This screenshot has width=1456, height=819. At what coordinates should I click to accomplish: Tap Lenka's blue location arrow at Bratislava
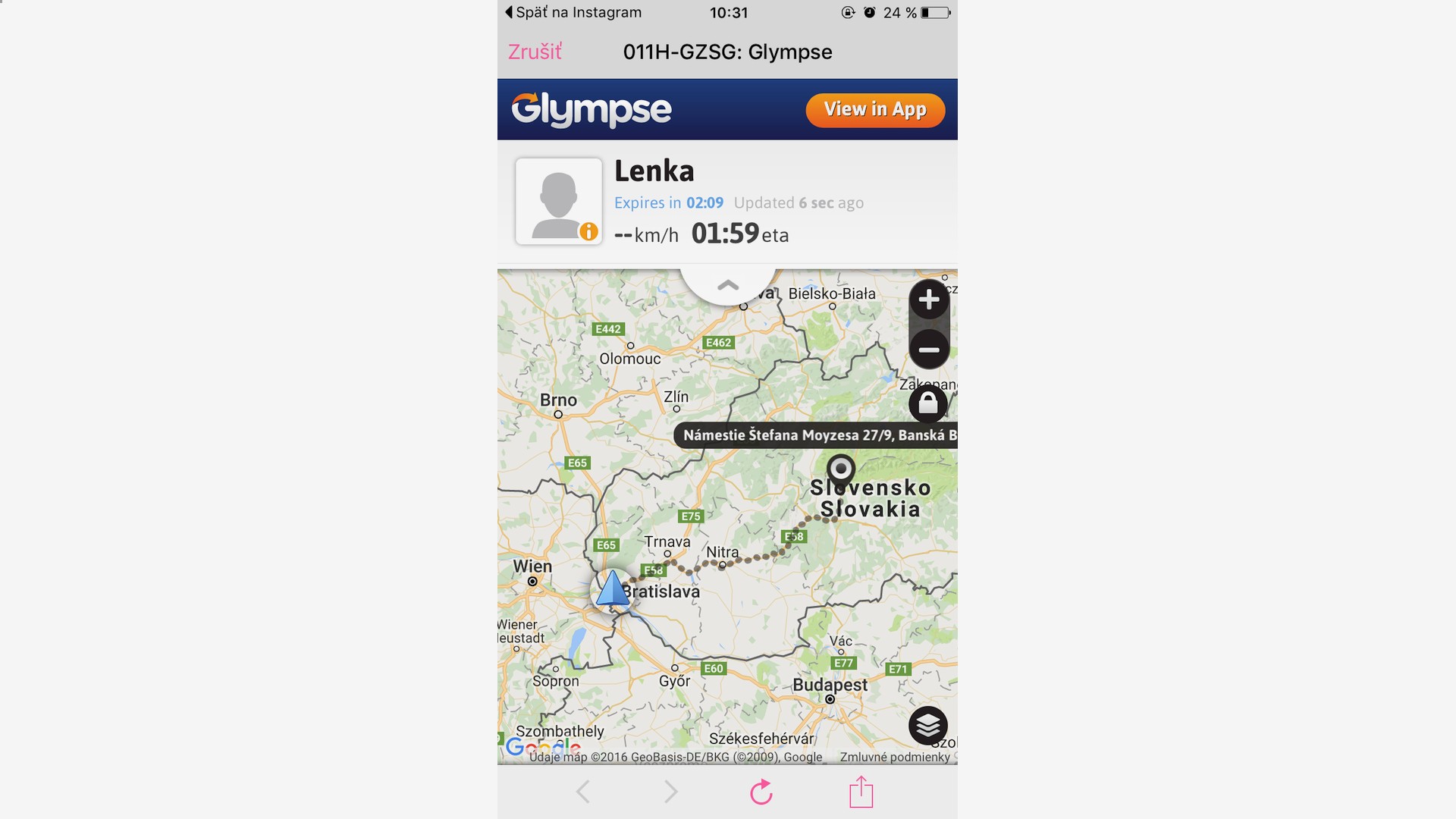click(612, 590)
